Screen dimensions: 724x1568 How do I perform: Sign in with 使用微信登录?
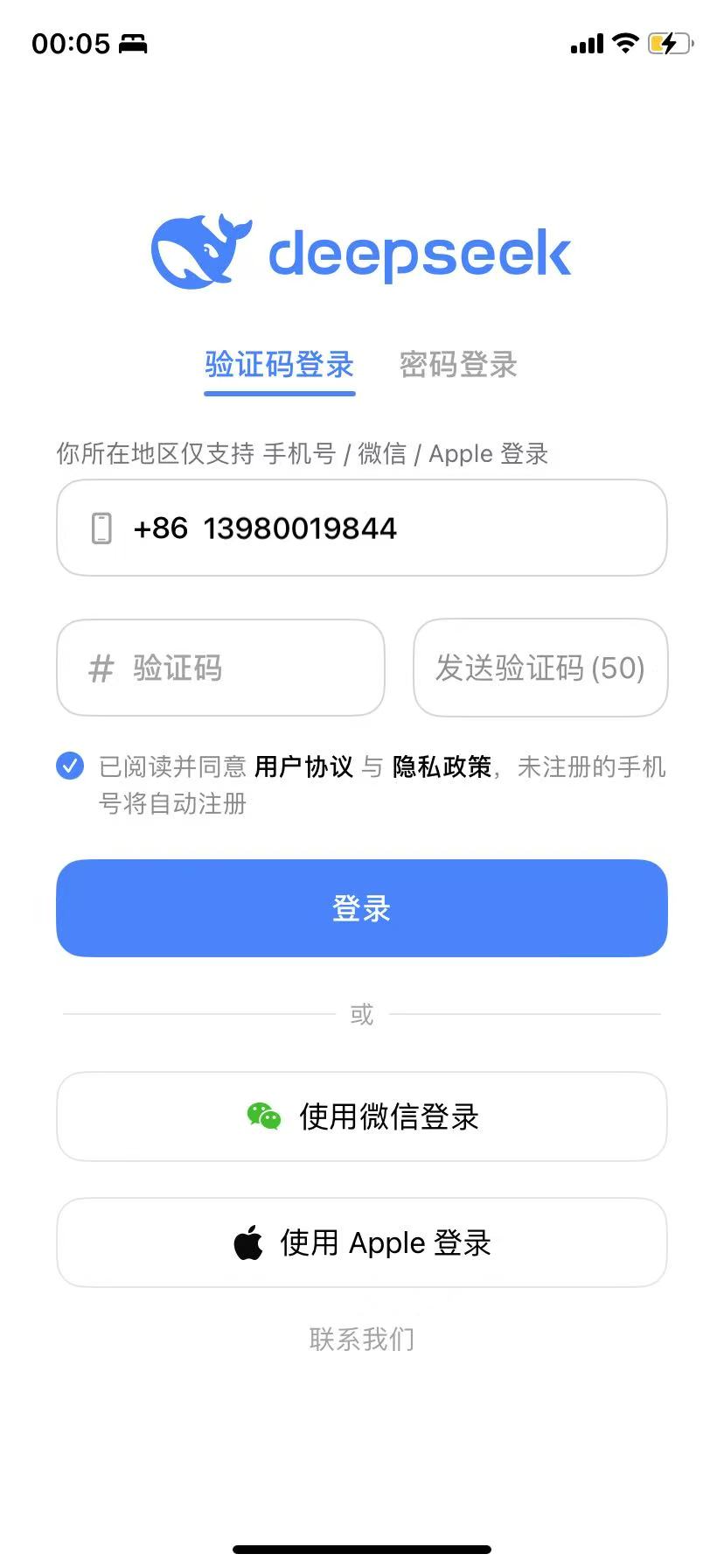[x=362, y=1116]
